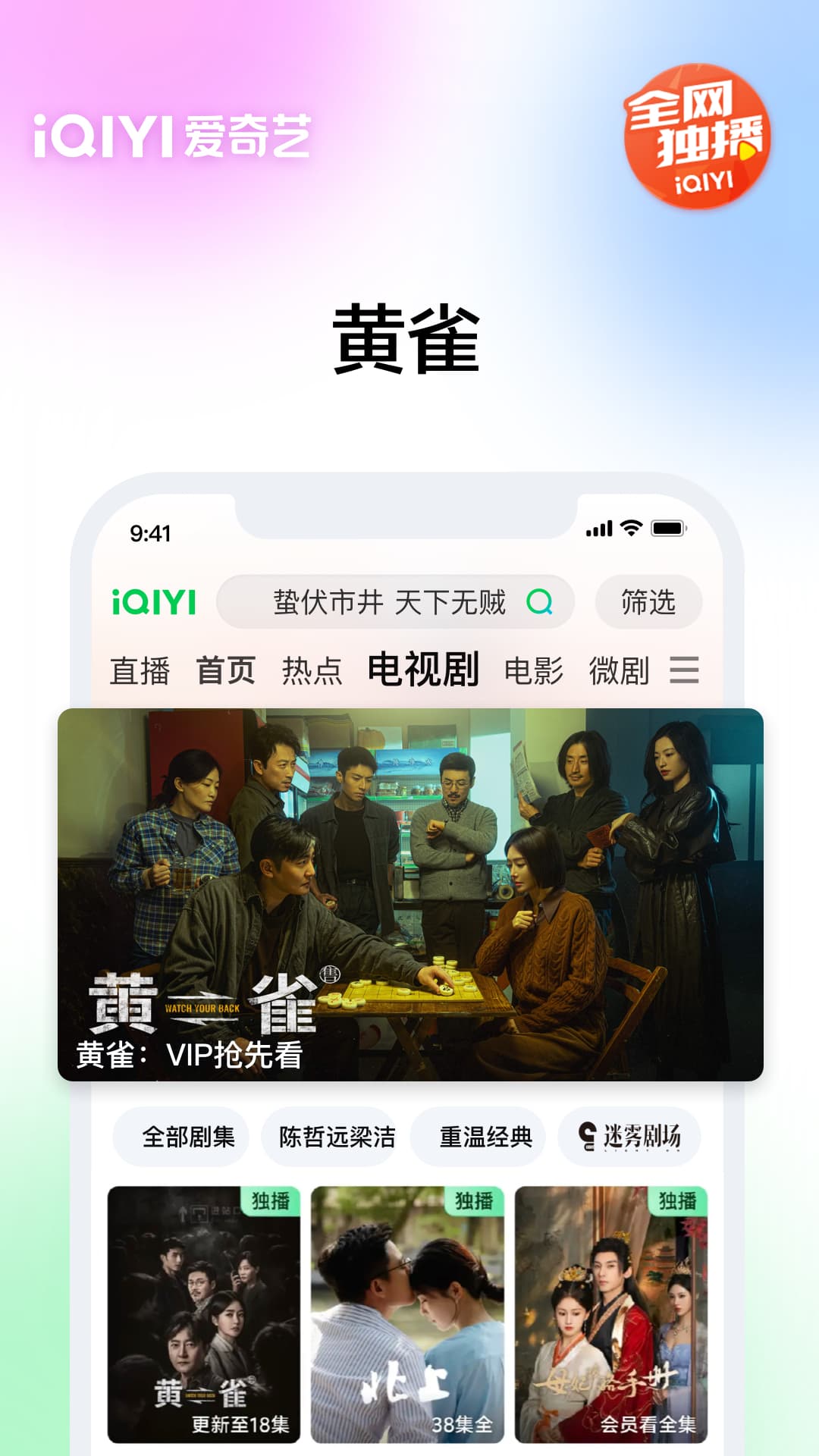Tap the Wi-Fi status icon
This screenshot has height=1456, width=819.
pyautogui.click(x=630, y=531)
